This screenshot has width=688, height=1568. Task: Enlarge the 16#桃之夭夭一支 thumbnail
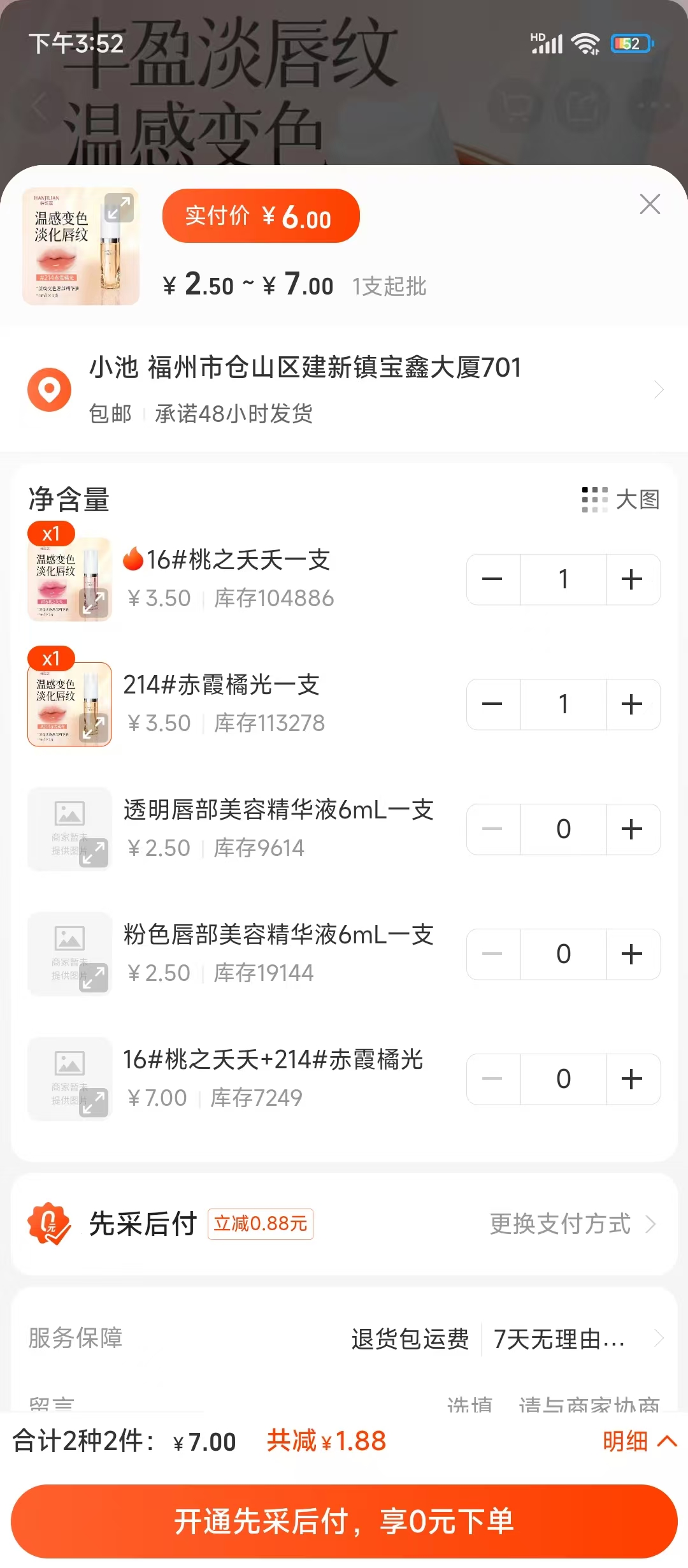pos(94,602)
